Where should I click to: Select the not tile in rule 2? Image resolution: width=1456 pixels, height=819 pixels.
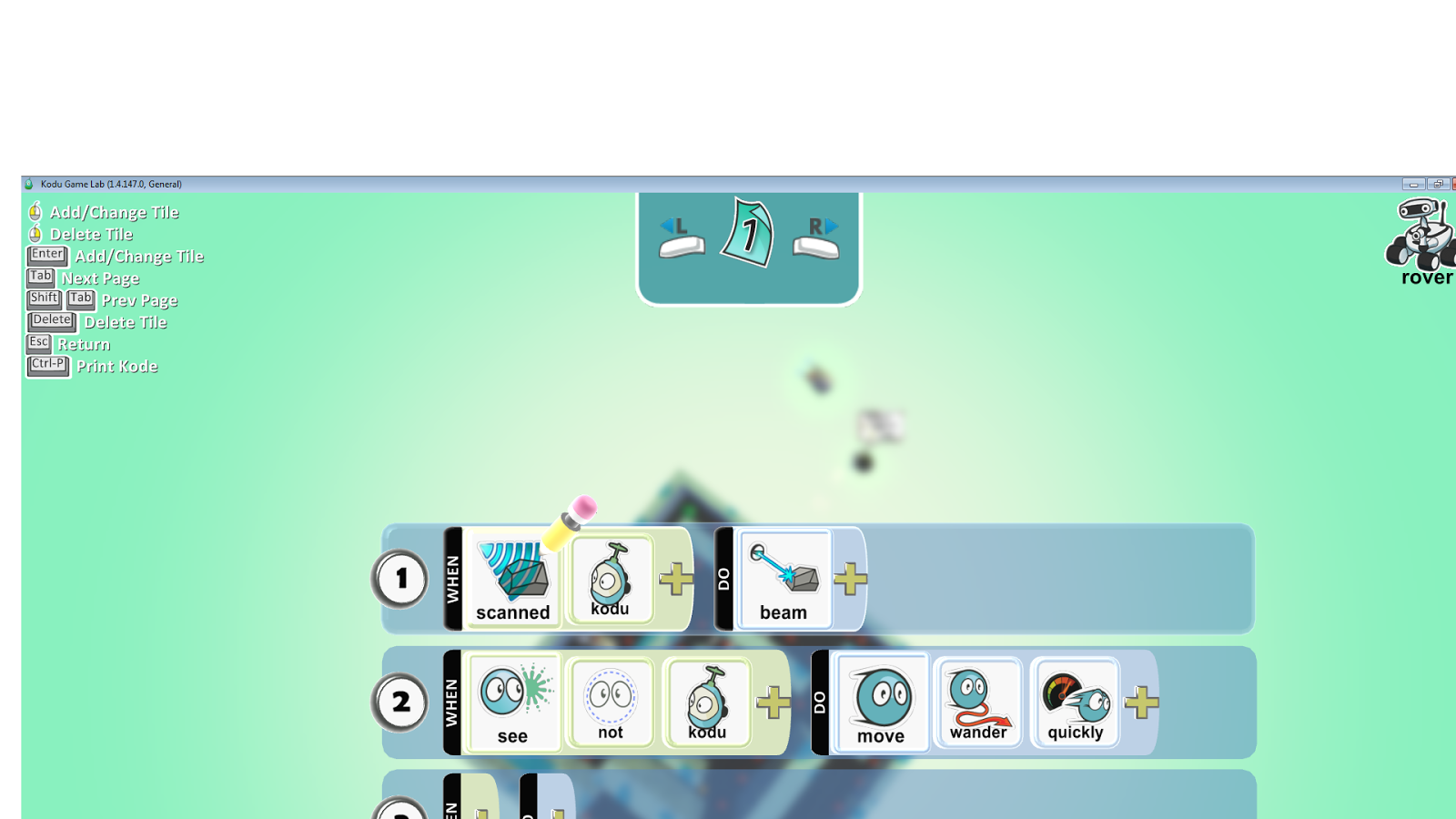pos(611,703)
